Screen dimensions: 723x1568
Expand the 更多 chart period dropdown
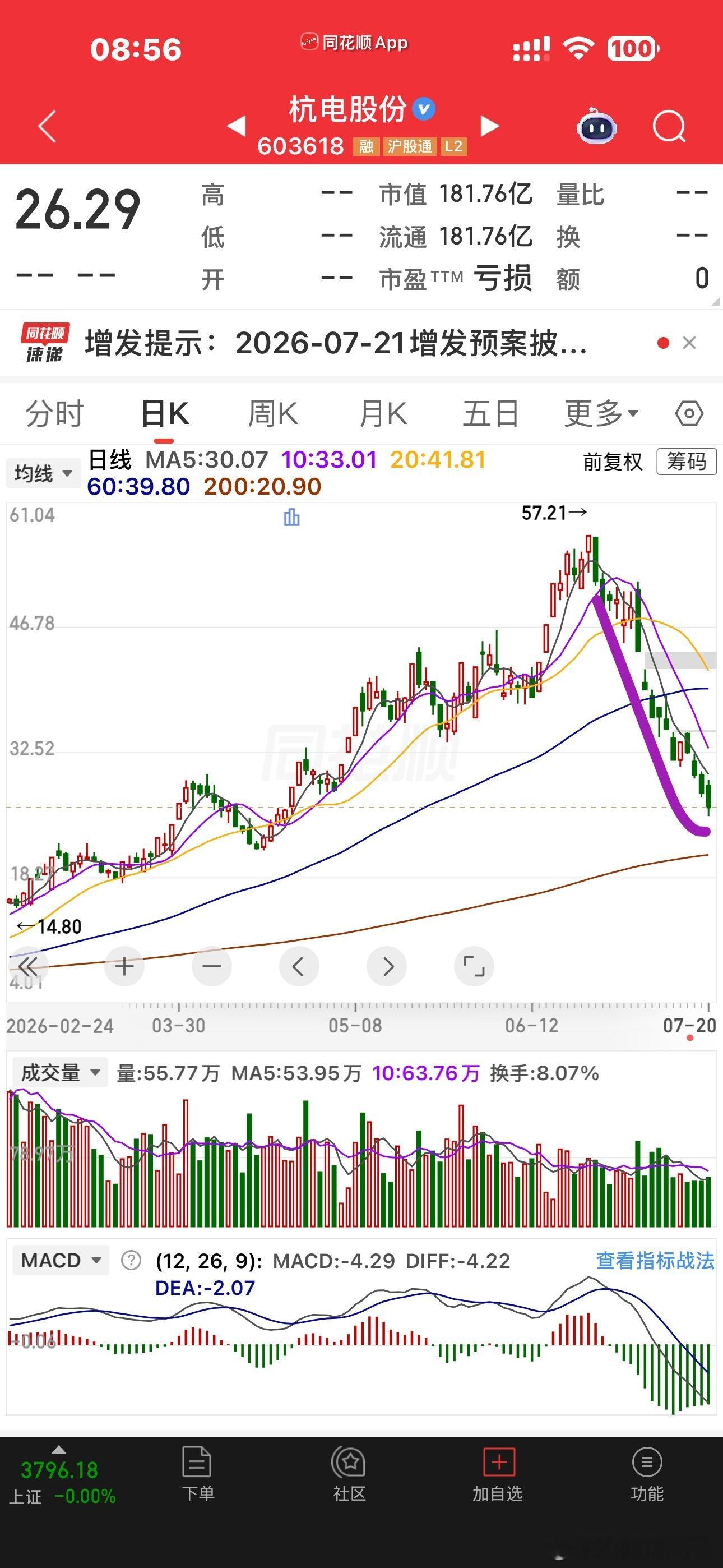(601, 414)
